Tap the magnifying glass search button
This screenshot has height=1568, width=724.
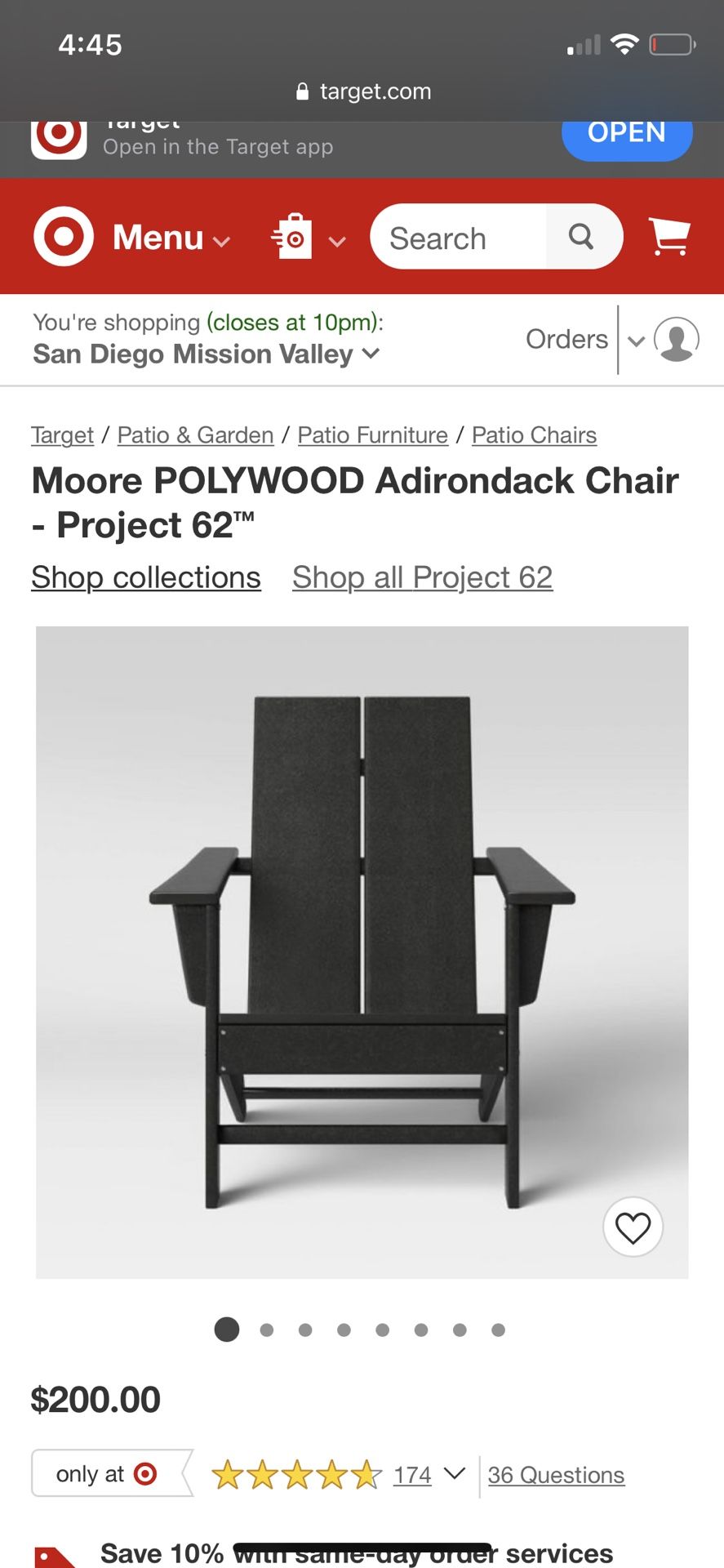pyautogui.click(x=581, y=237)
